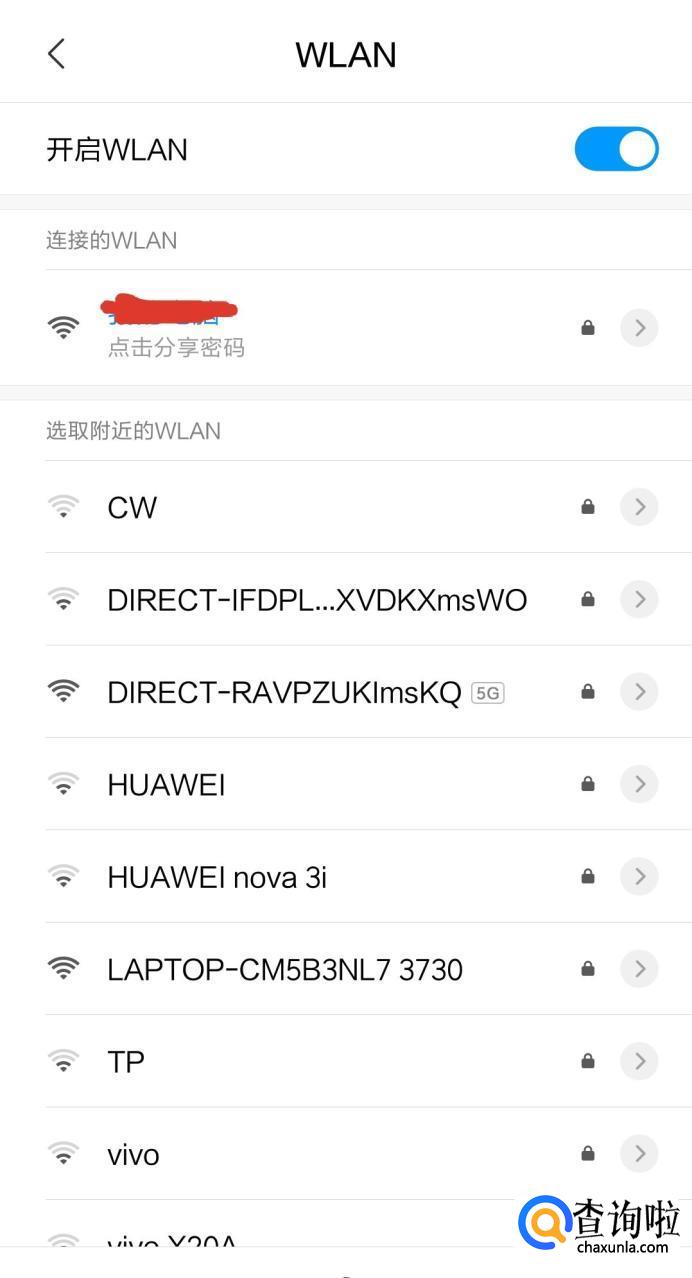Open details arrow for CW
Viewport: 692px width, 1278px height.
pyautogui.click(x=639, y=507)
